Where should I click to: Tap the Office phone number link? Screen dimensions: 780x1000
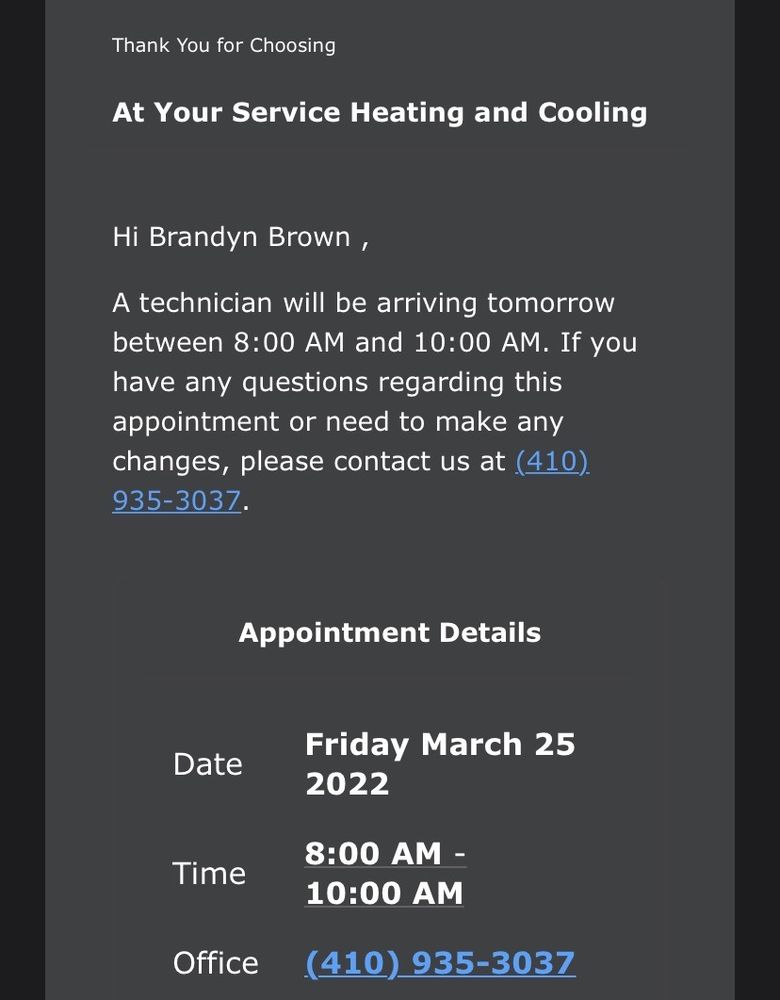440,963
